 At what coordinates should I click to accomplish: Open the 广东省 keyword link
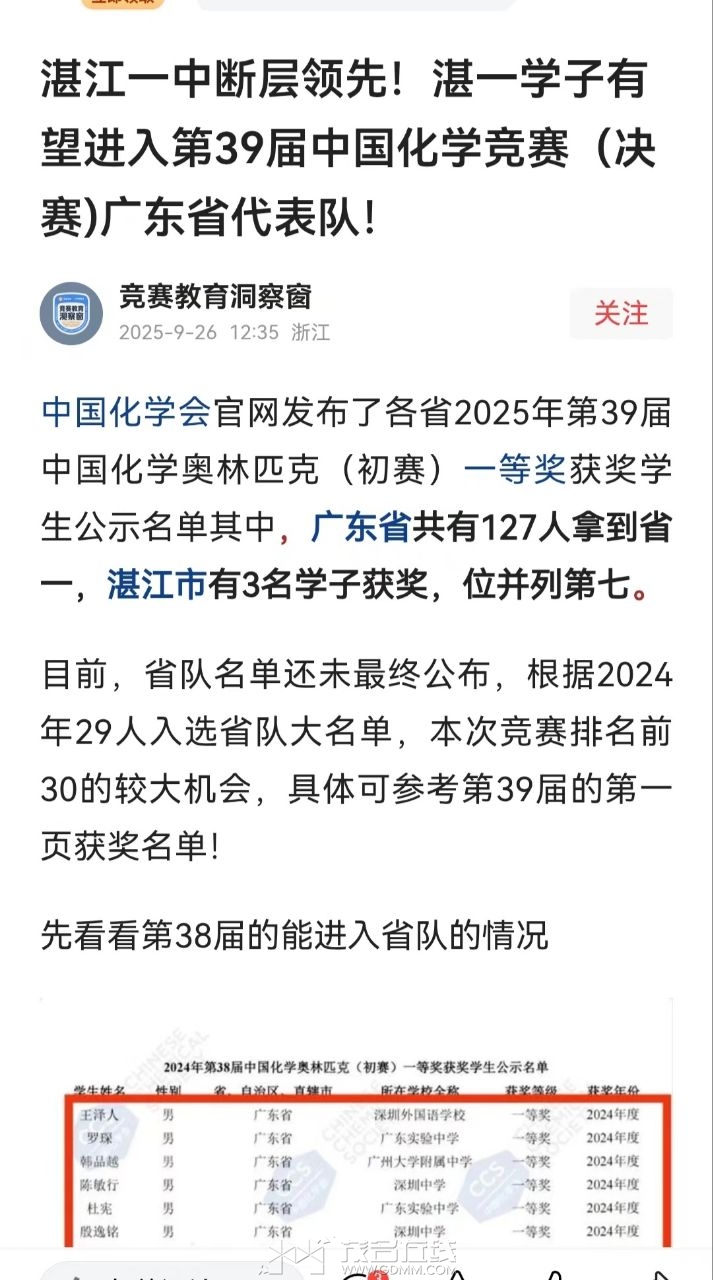pos(362,527)
